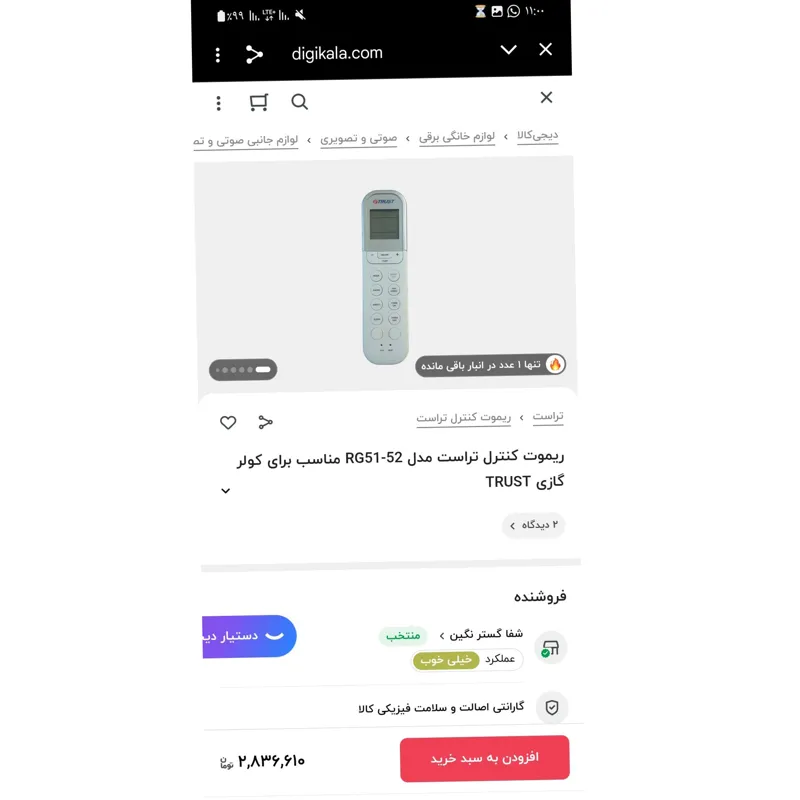Share page via browser share icon
Screen dimensions: 800x800
point(254,55)
